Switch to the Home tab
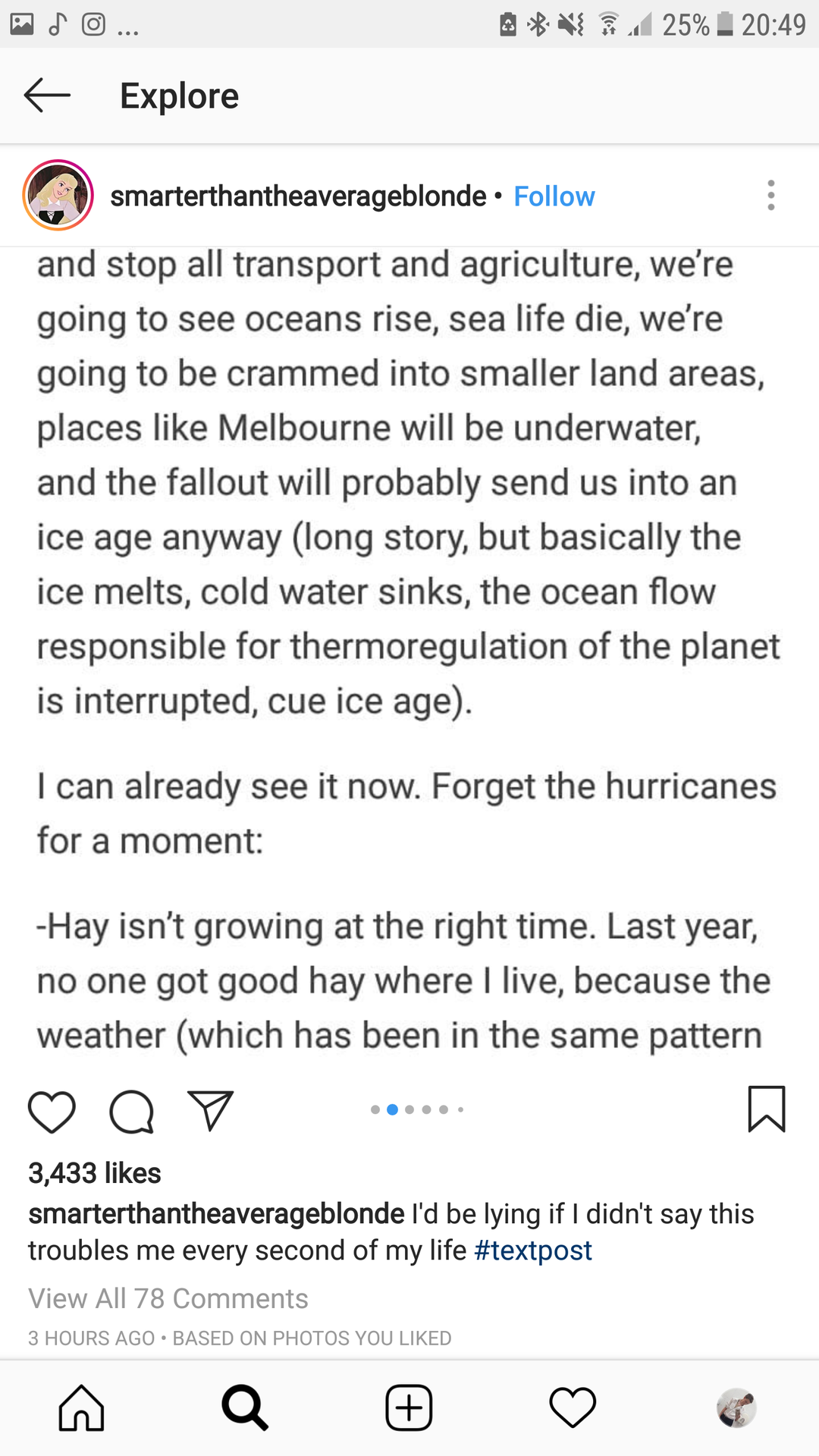 (82, 1408)
